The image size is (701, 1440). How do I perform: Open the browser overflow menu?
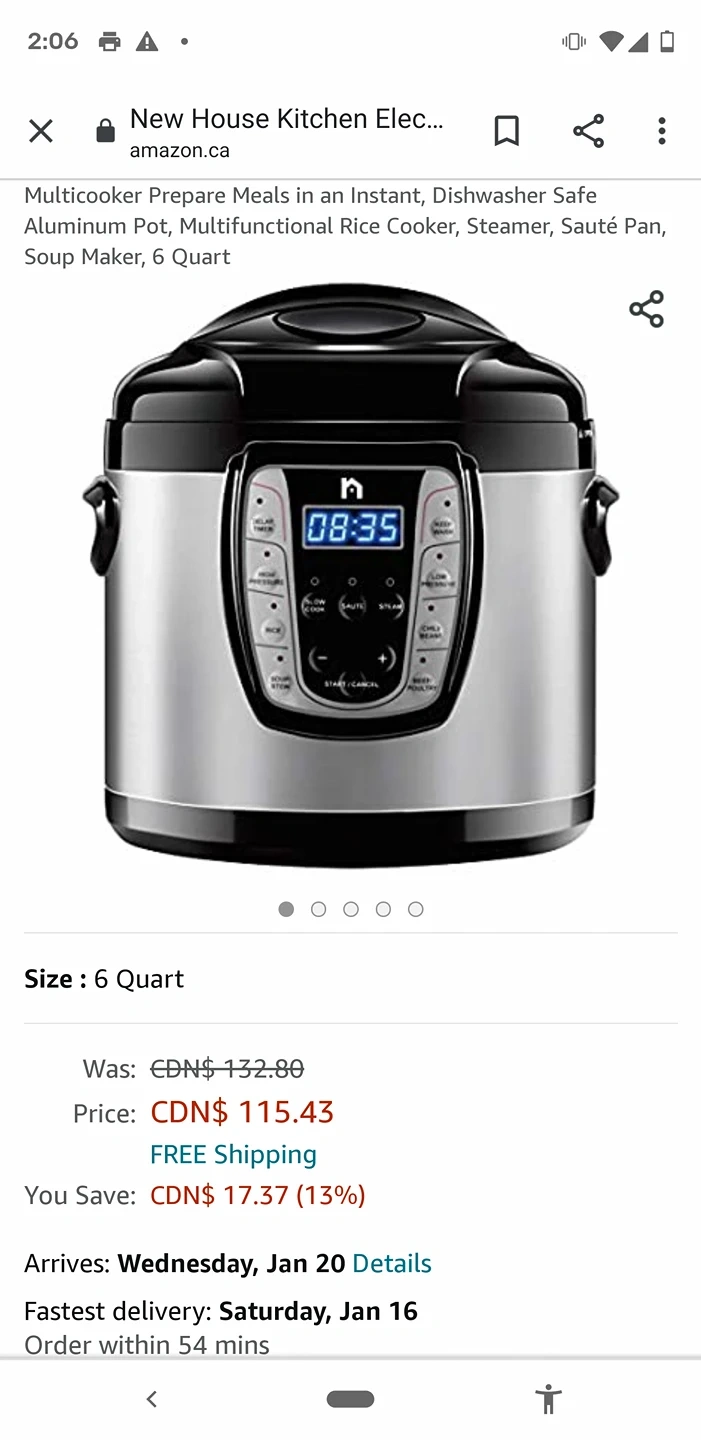(661, 131)
